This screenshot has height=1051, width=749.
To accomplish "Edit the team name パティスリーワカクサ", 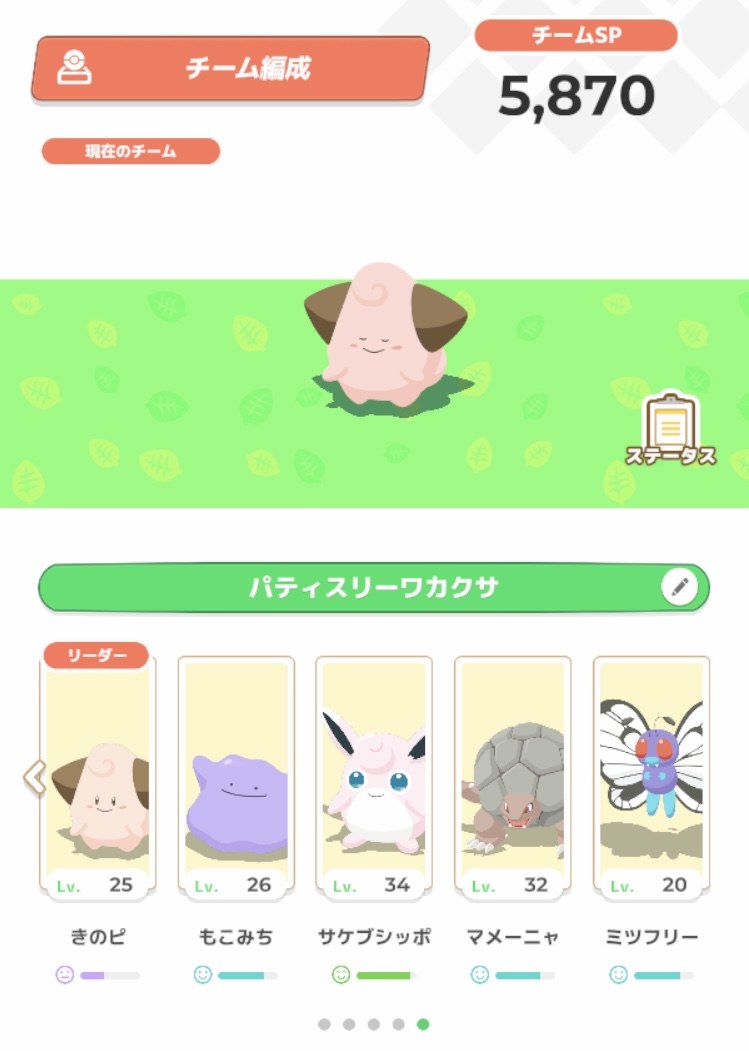I will point(679,587).
